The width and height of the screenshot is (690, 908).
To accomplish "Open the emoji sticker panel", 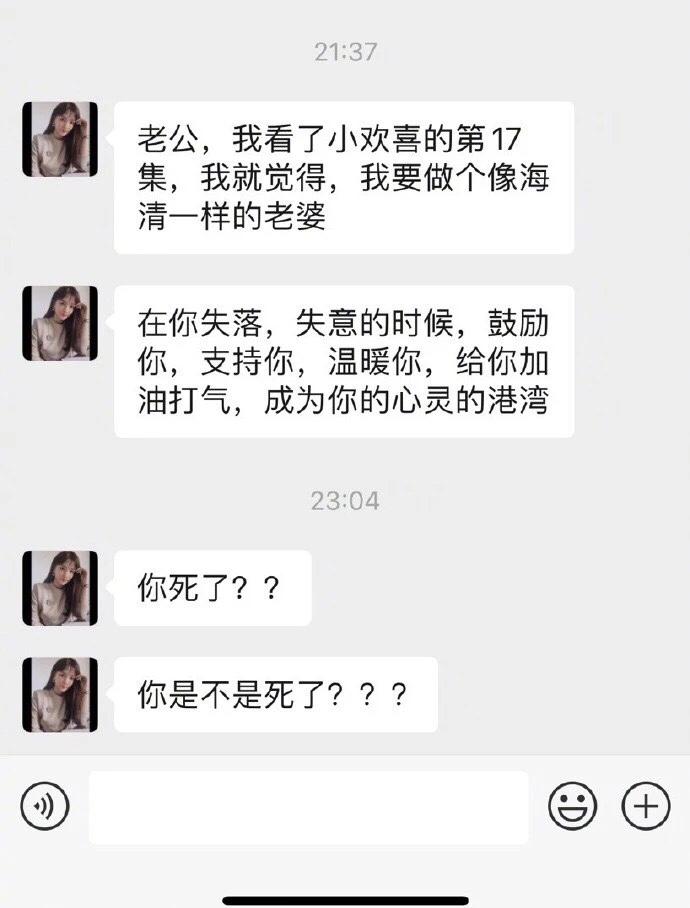I will (x=572, y=806).
